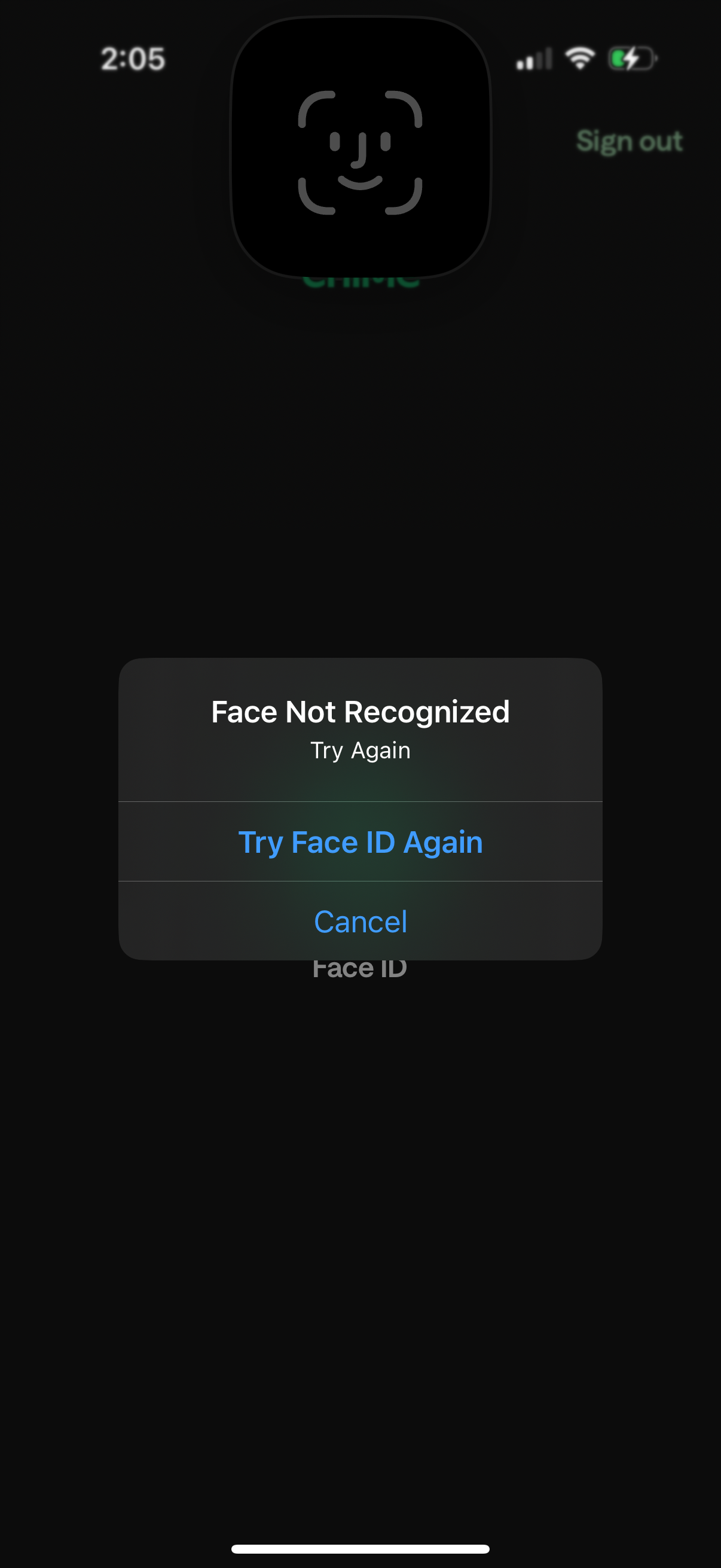Sign out of the Chime account
Screen dimensions: 721x1568
pyautogui.click(x=630, y=141)
